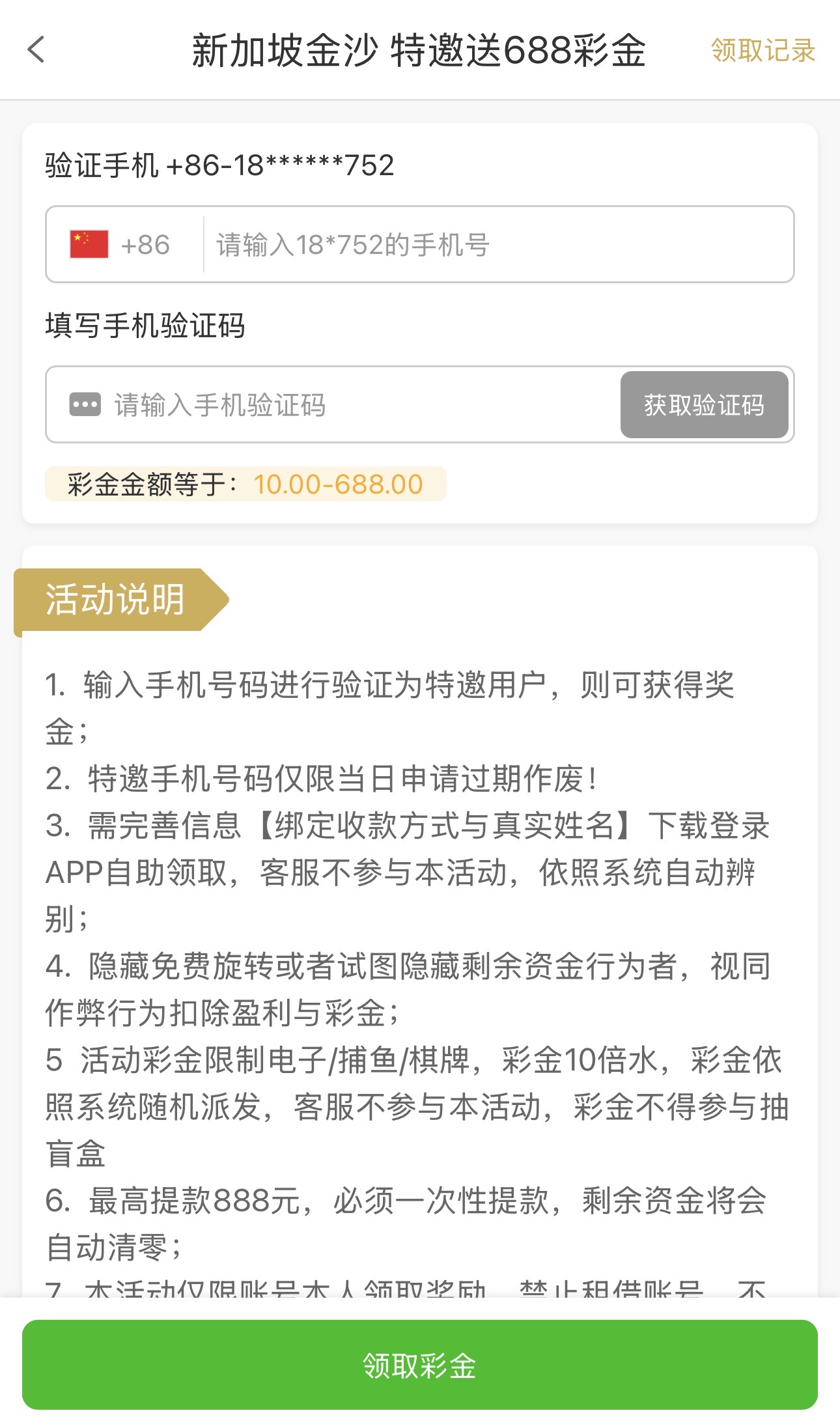Open the +86 country code selector
Image resolution: width=840 pixels, height=1426 pixels.
pyautogui.click(x=120, y=245)
